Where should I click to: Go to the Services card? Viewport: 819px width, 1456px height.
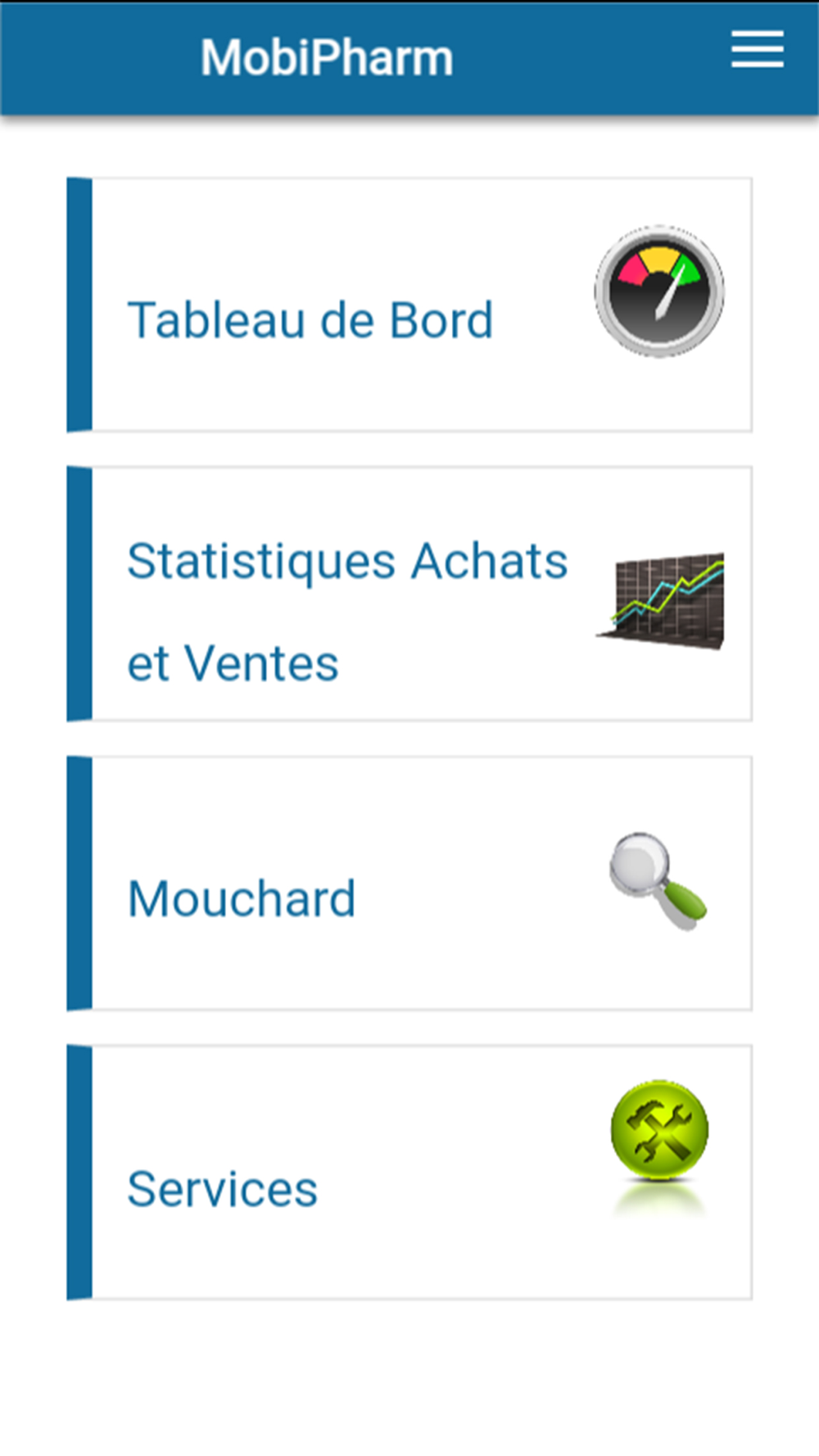coord(409,1172)
